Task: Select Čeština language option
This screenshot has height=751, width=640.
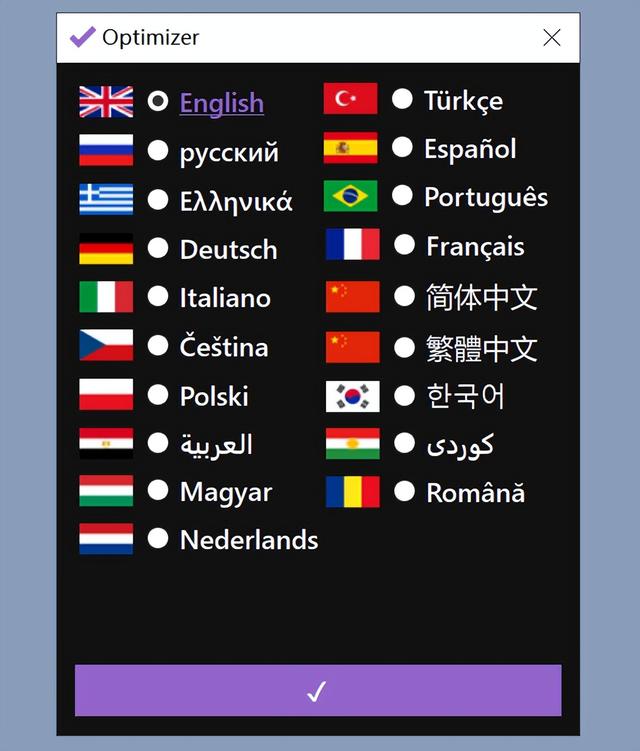Action: click(x=158, y=346)
